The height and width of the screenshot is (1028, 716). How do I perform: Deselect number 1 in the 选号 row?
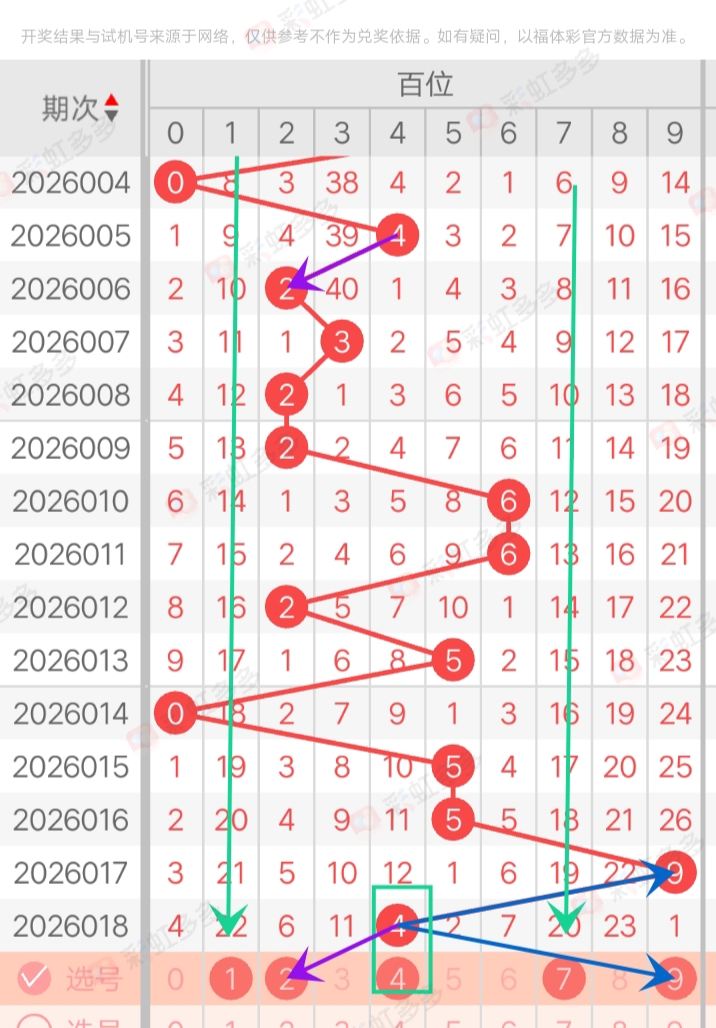click(231, 979)
